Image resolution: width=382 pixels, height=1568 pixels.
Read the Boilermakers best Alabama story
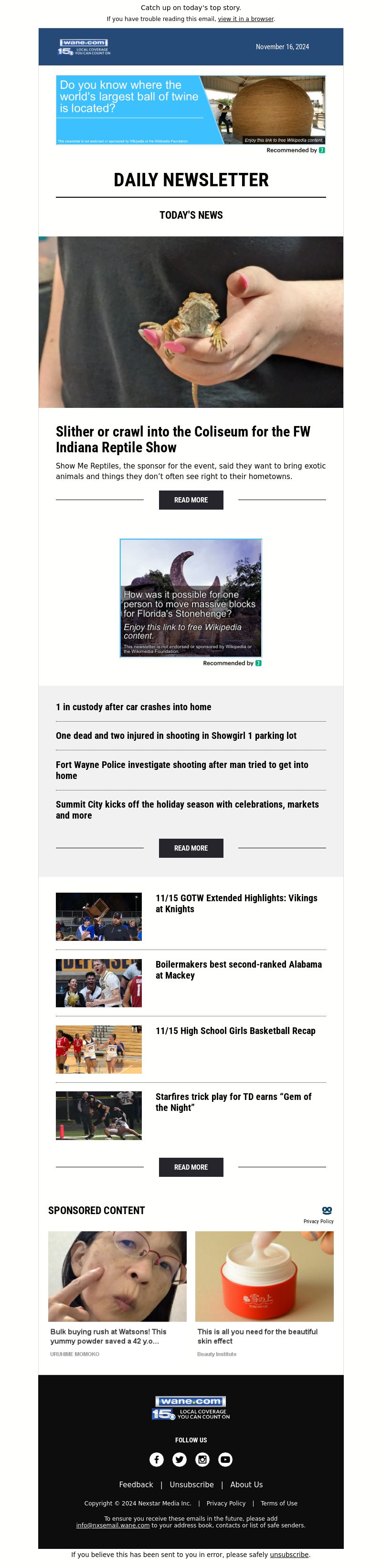tap(238, 970)
